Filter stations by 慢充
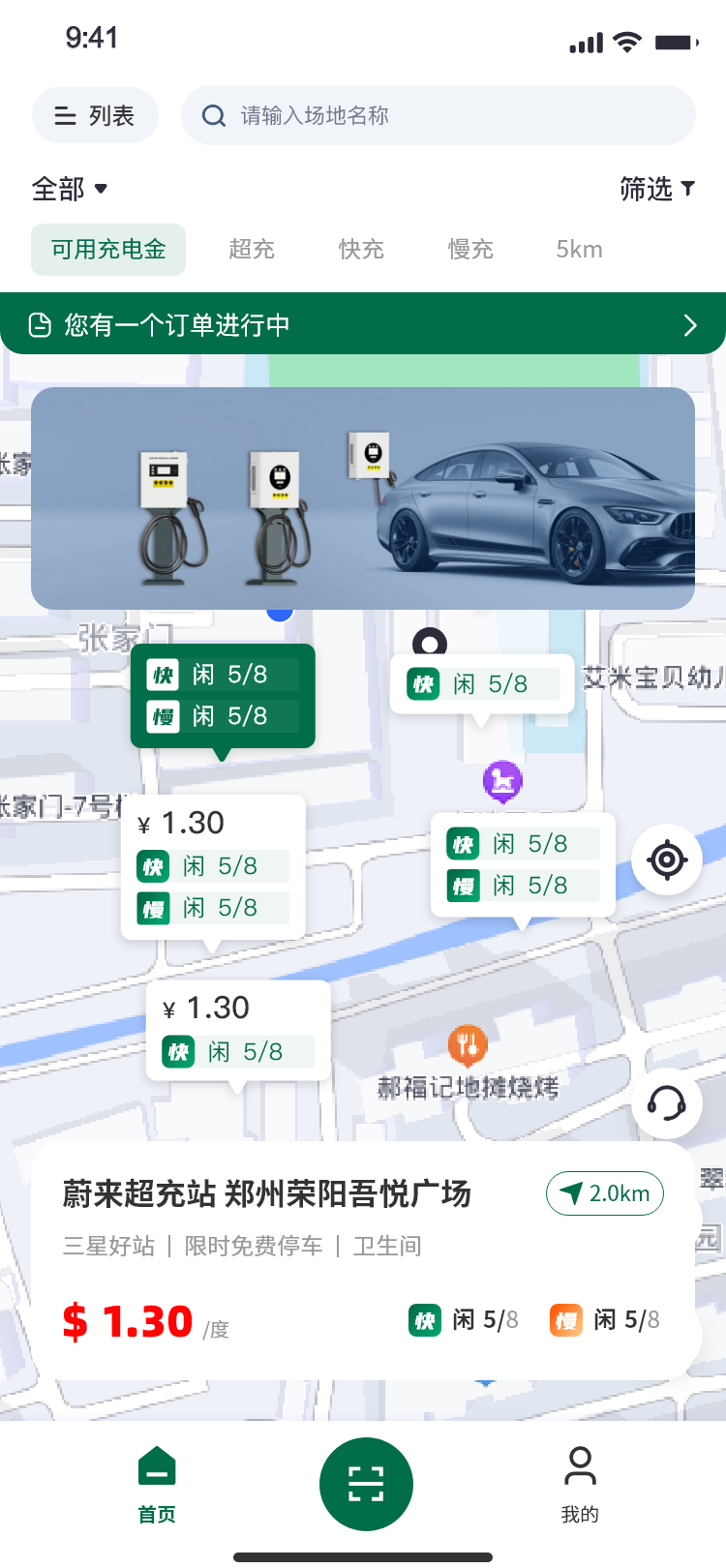Image resolution: width=726 pixels, height=1568 pixels. (x=470, y=250)
